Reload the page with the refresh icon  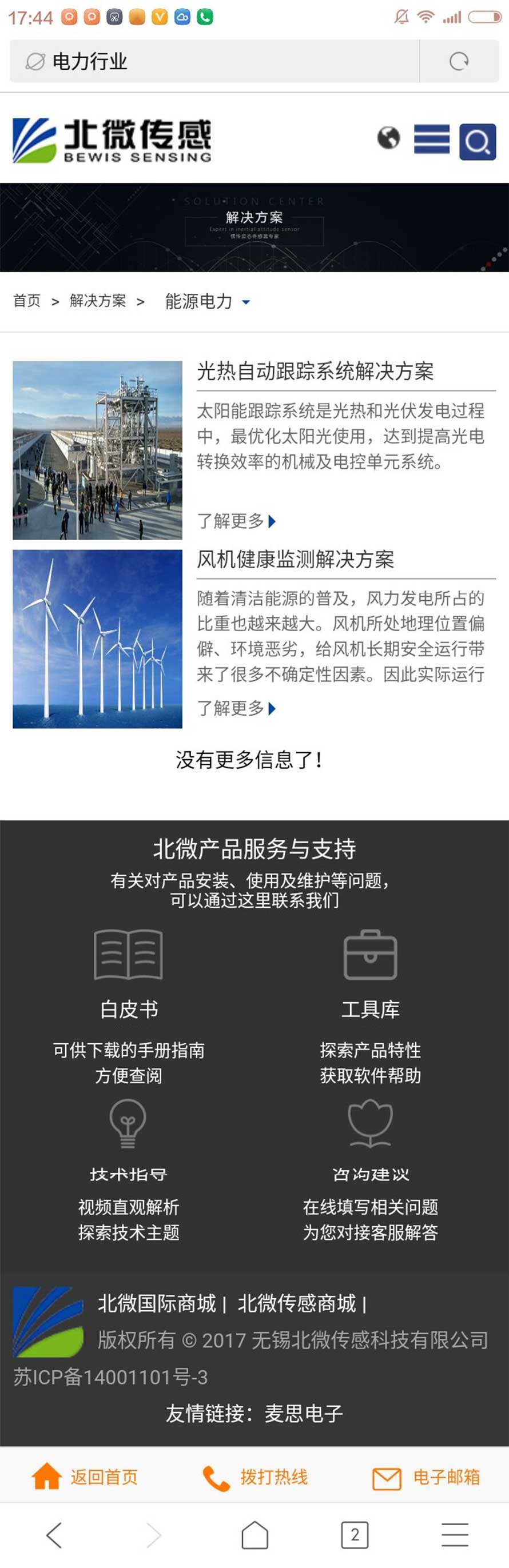[x=459, y=62]
